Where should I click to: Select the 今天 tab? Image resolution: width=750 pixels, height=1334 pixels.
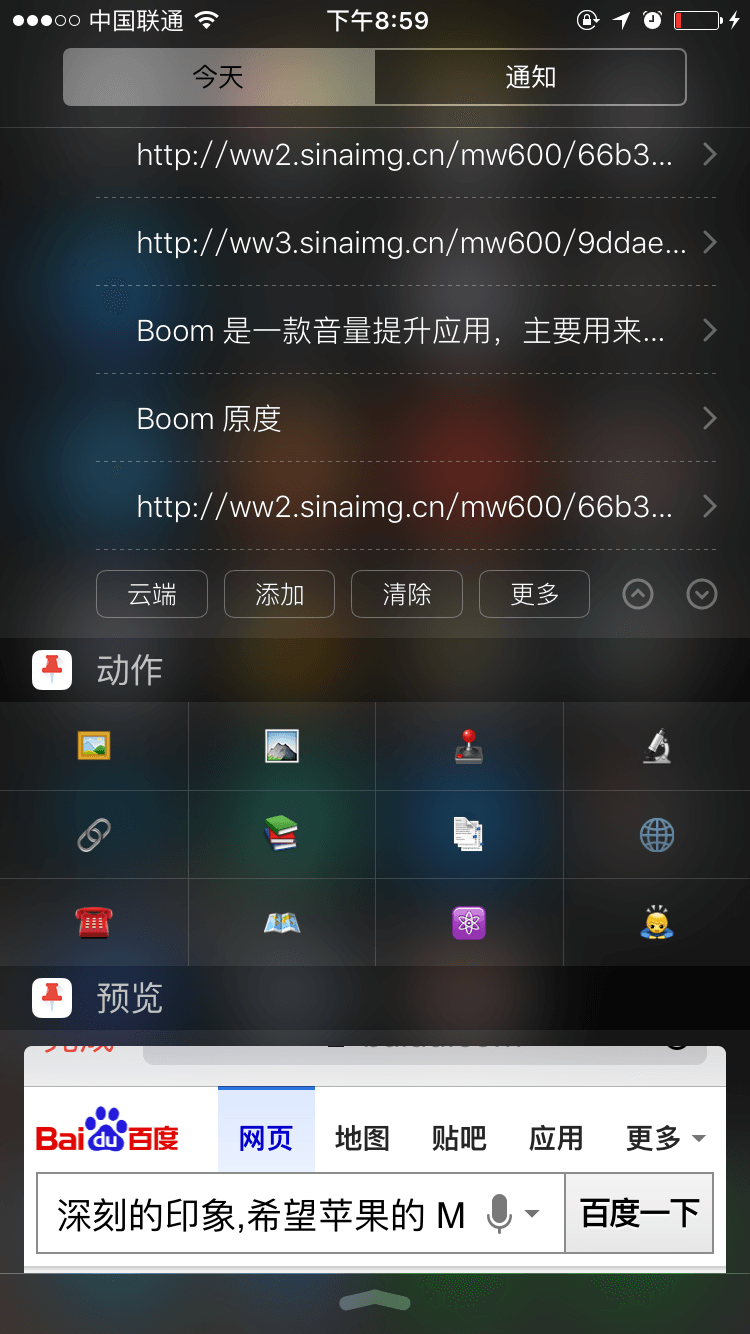(219, 77)
